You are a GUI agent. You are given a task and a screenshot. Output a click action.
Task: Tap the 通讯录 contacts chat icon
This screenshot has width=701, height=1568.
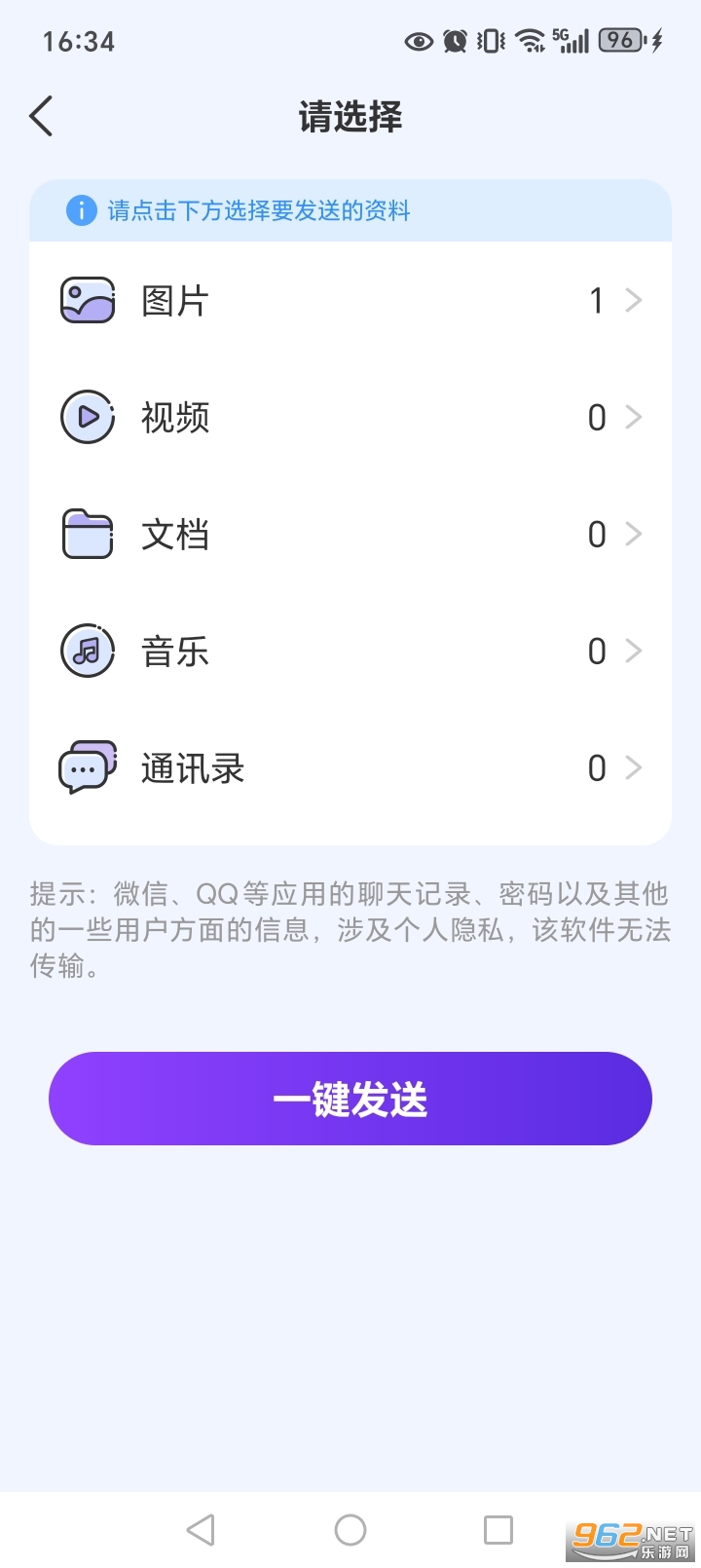click(87, 767)
